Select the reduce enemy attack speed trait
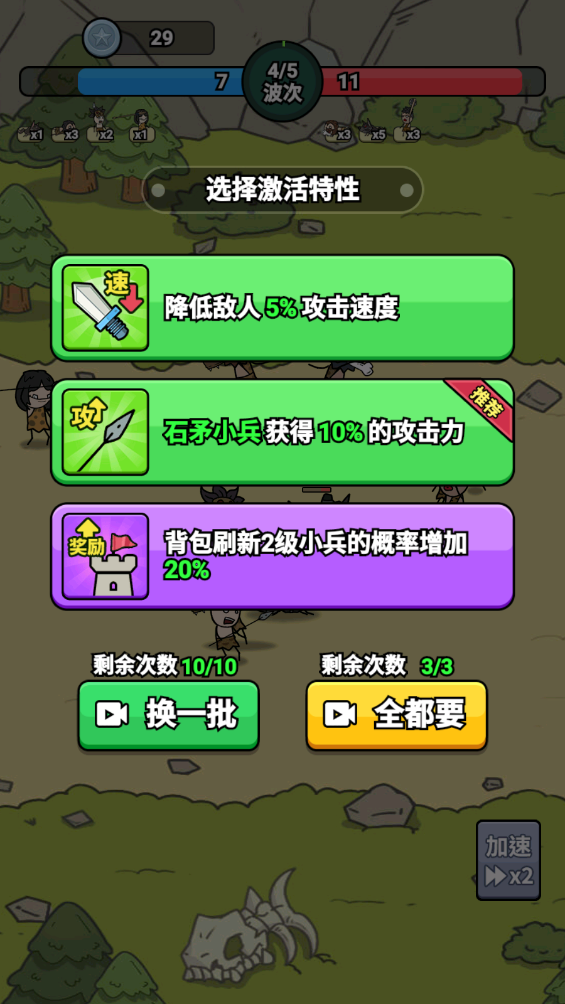This screenshot has width=565, height=1004. point(282,308)
